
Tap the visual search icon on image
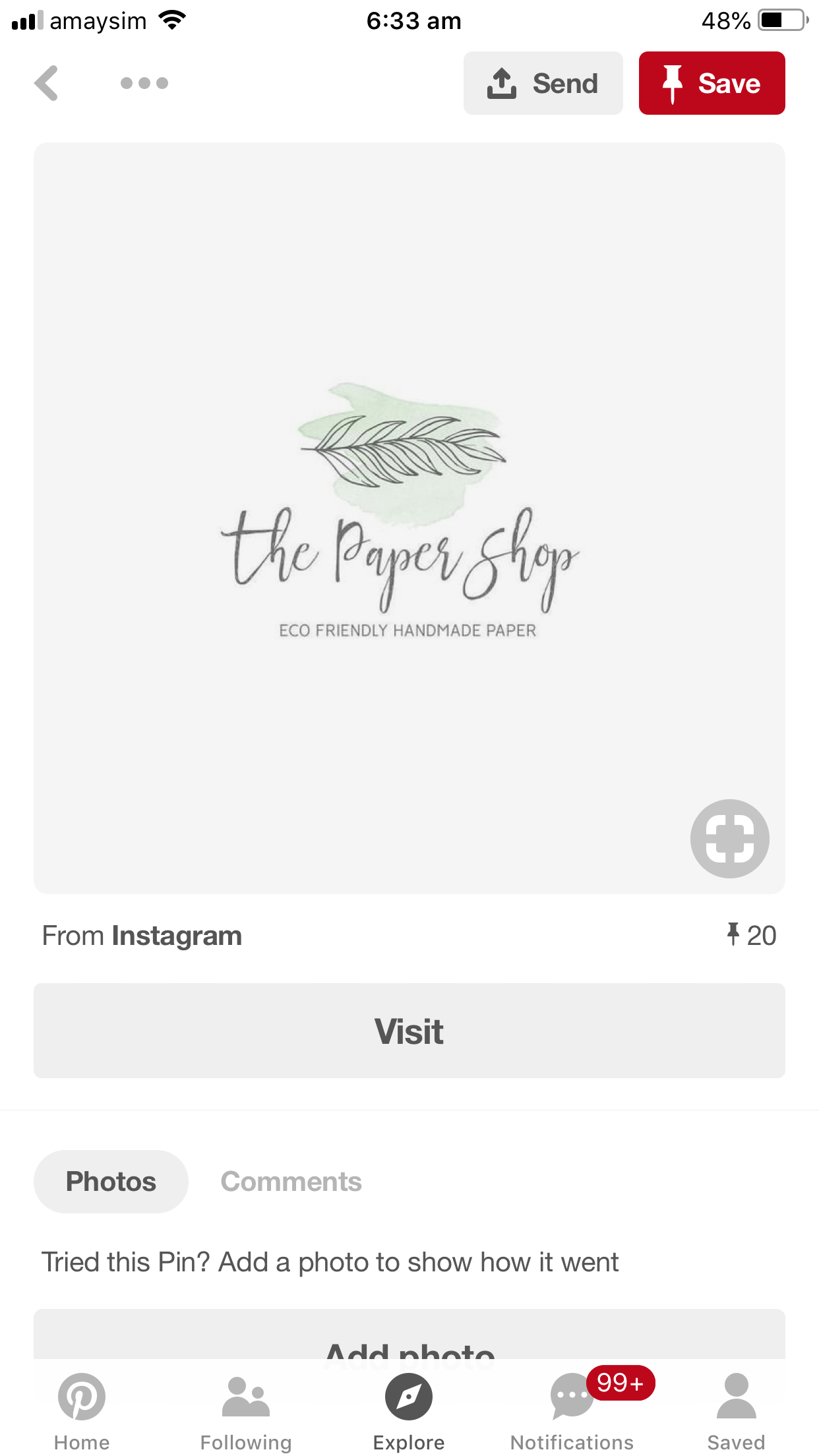tap(729, 839)
